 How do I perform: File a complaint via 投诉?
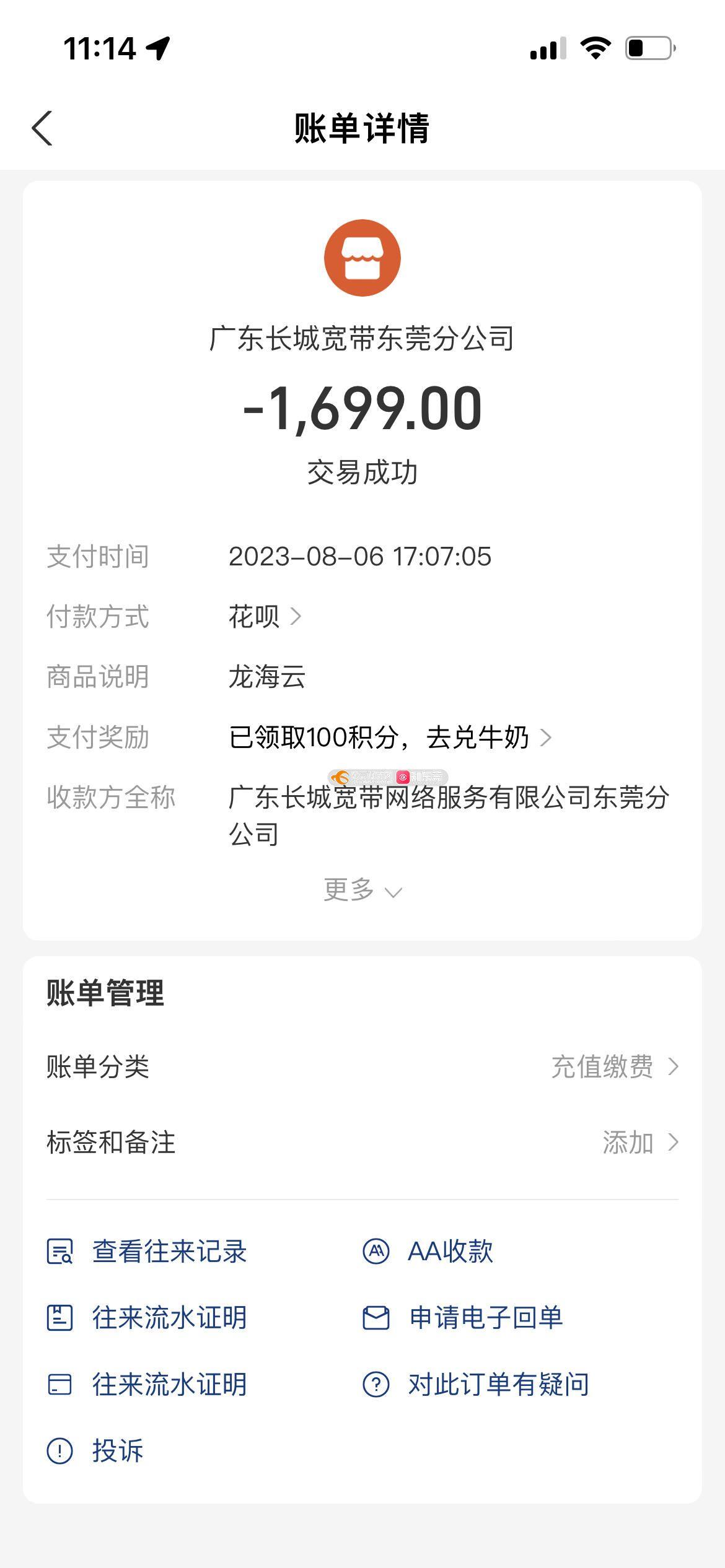pyautogui.click(x=95, y=1451)
